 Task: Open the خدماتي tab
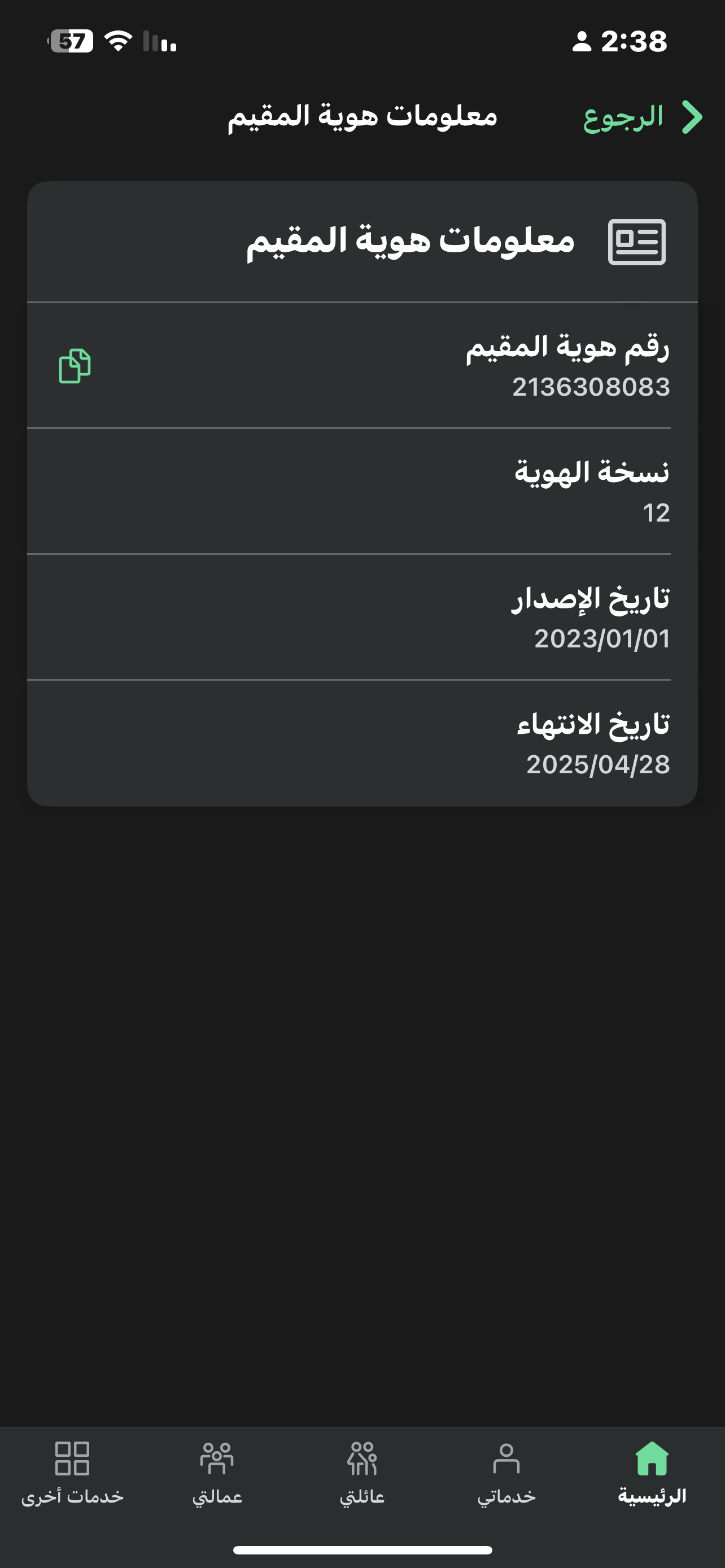(506, 1473)
